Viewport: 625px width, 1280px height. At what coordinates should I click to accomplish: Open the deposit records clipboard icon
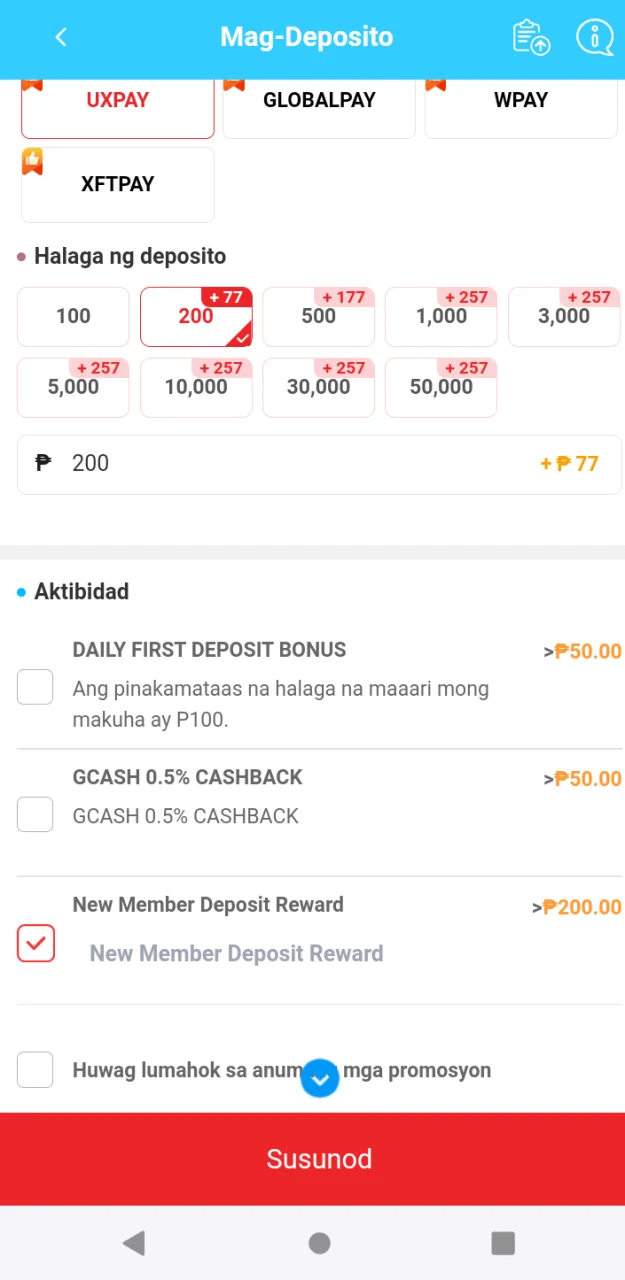[x=531, y=37]
